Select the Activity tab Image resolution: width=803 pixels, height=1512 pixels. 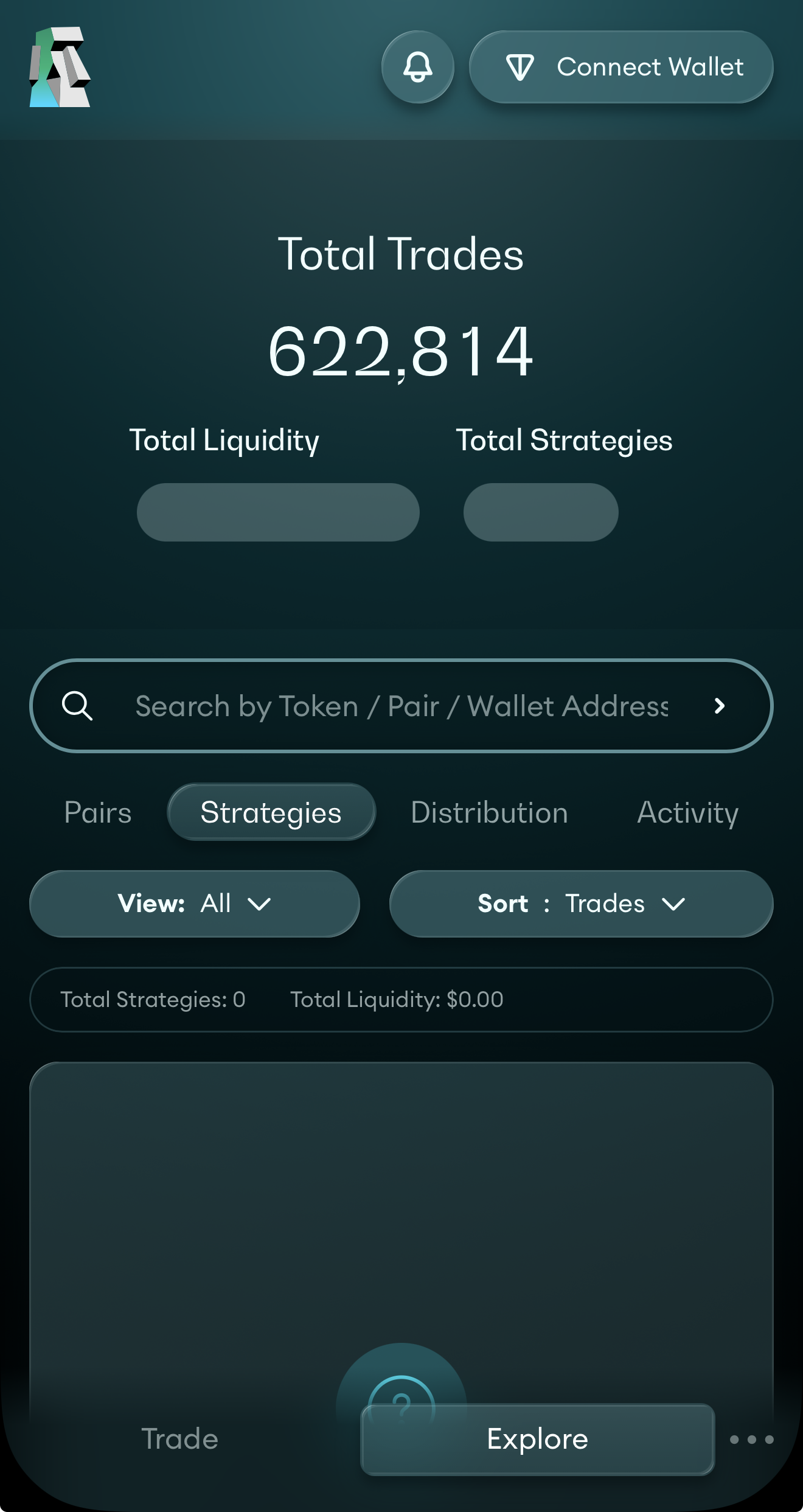pyautogui.click(x=687, y=812)
